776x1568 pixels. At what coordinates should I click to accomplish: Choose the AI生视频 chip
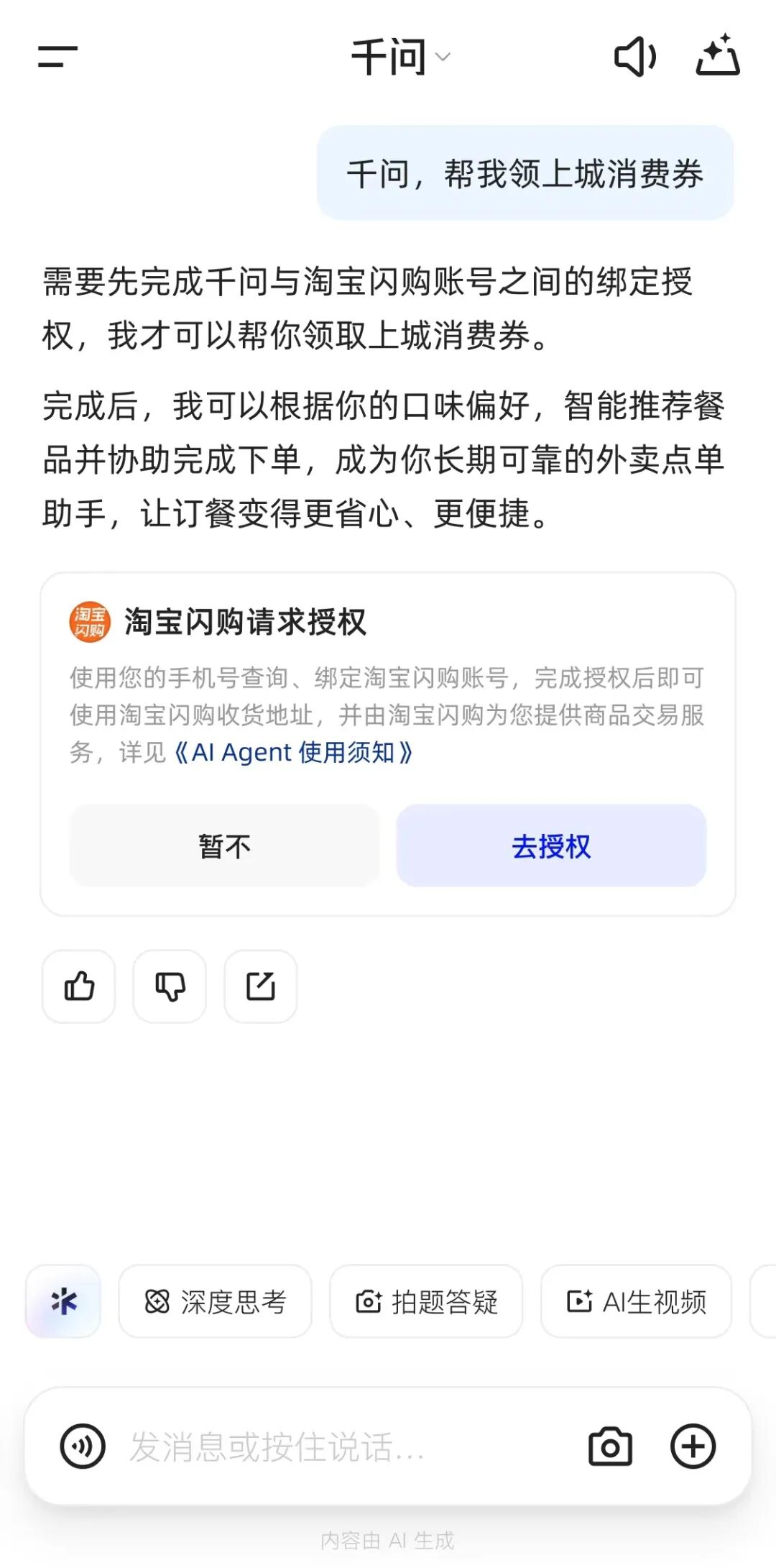pos(637,1301)
